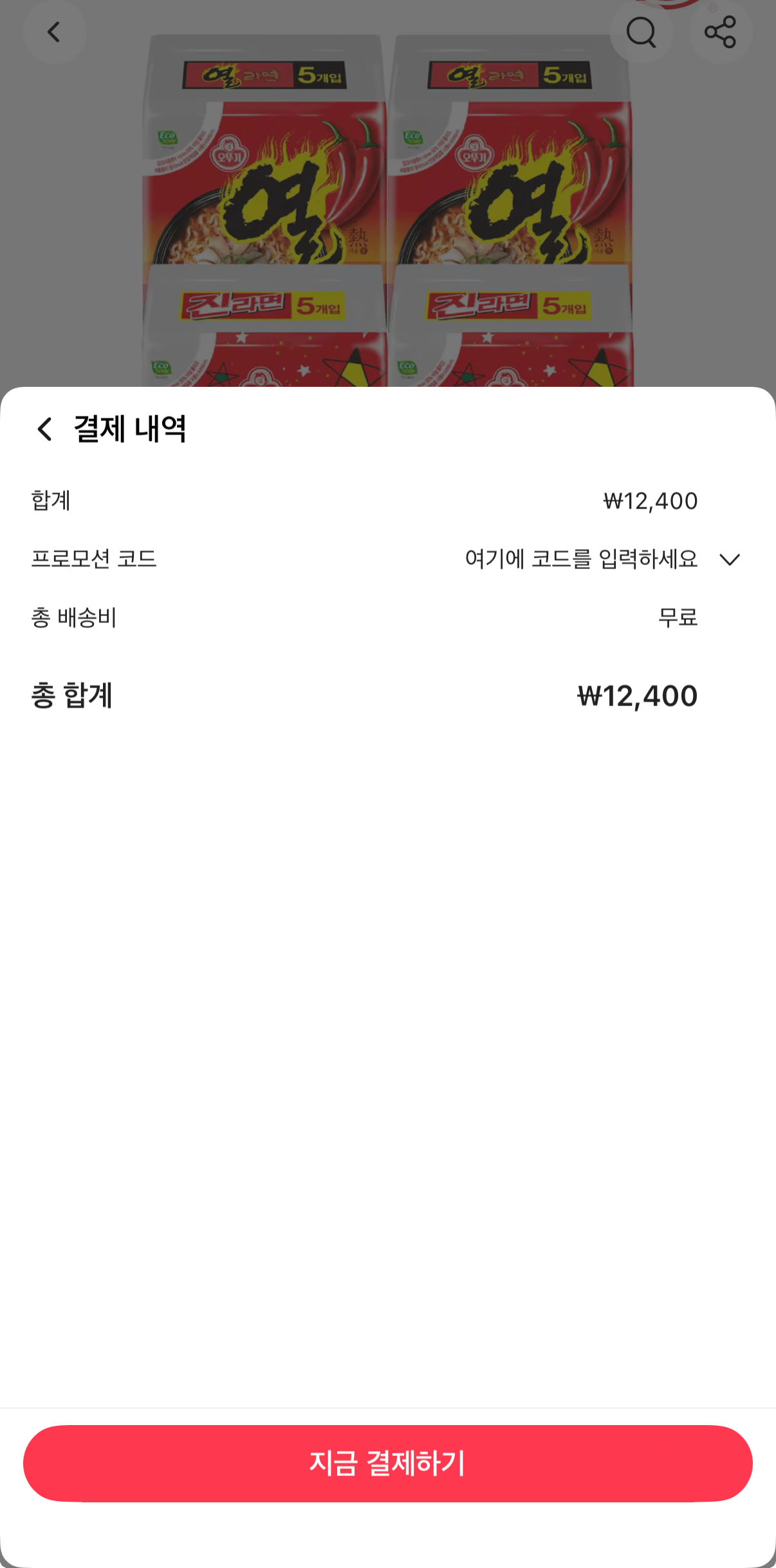Collapse the promo code input using the arrow
Viewport: 776px width, 1568px height.
730,560
